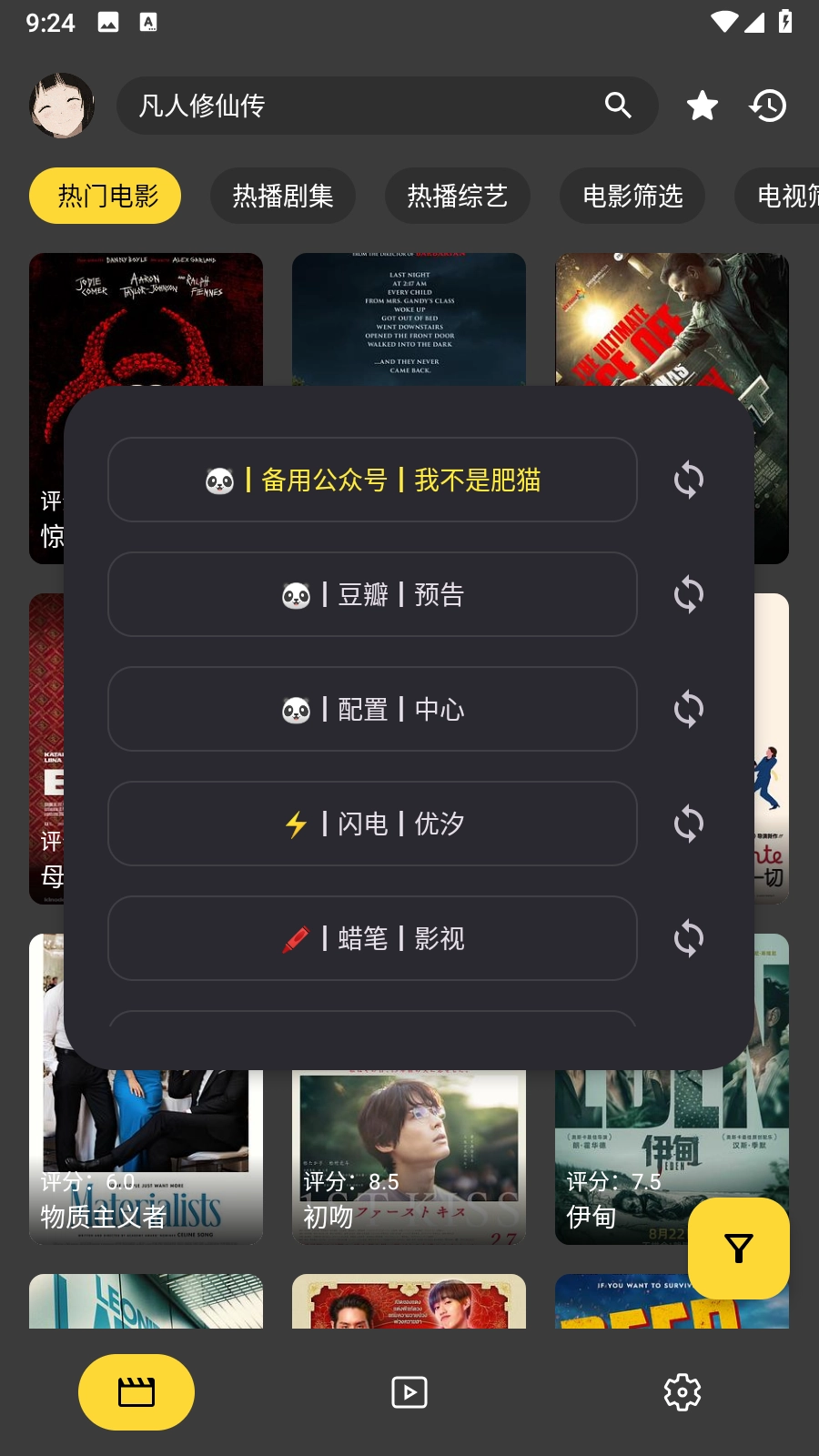This screenshot has height=1456, width=819.
Task: Choose the 豆瓣｜预告 source
Action: tap(372, 594)
